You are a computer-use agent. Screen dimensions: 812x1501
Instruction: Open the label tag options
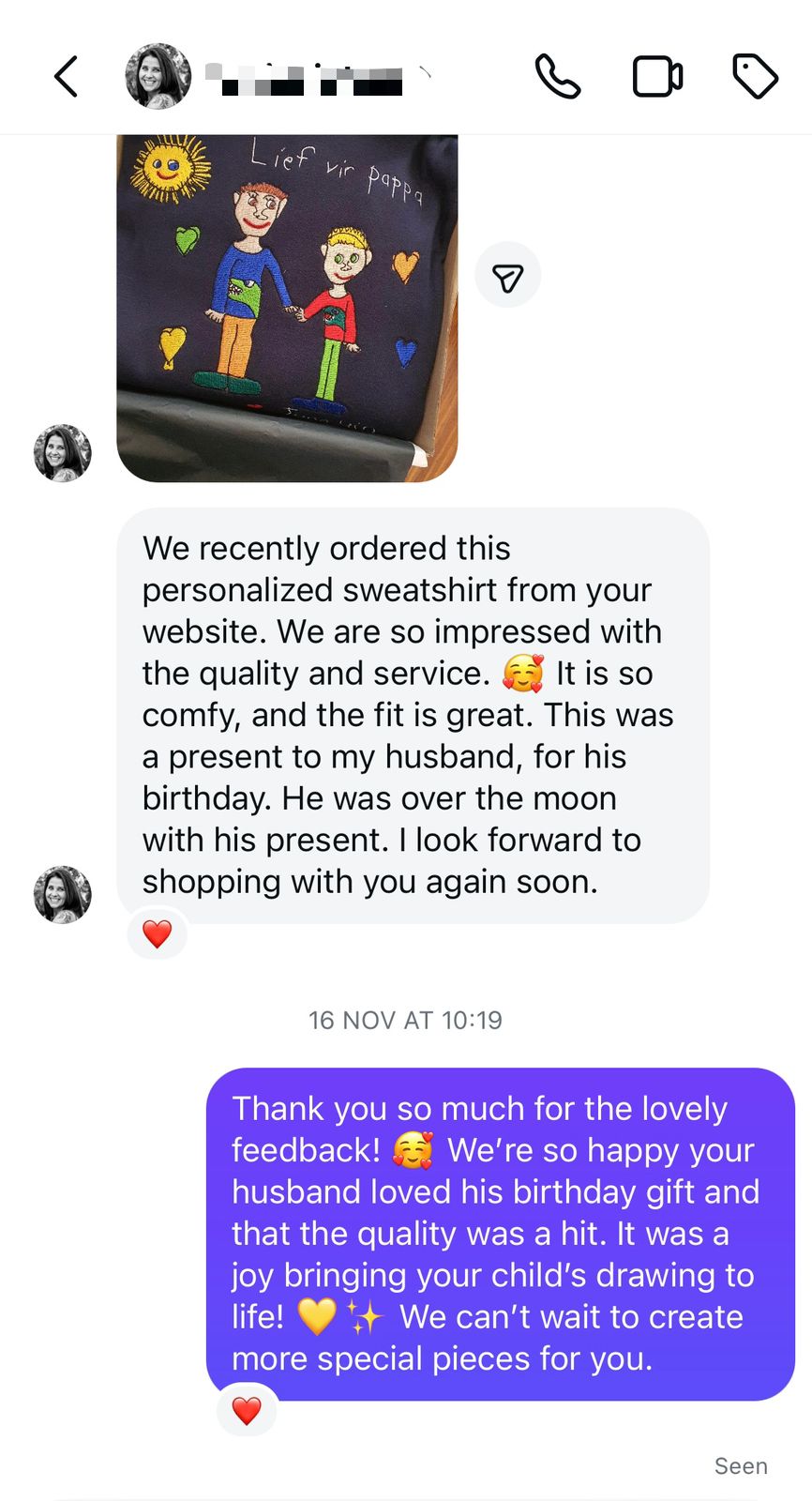(x=755, y=77)
